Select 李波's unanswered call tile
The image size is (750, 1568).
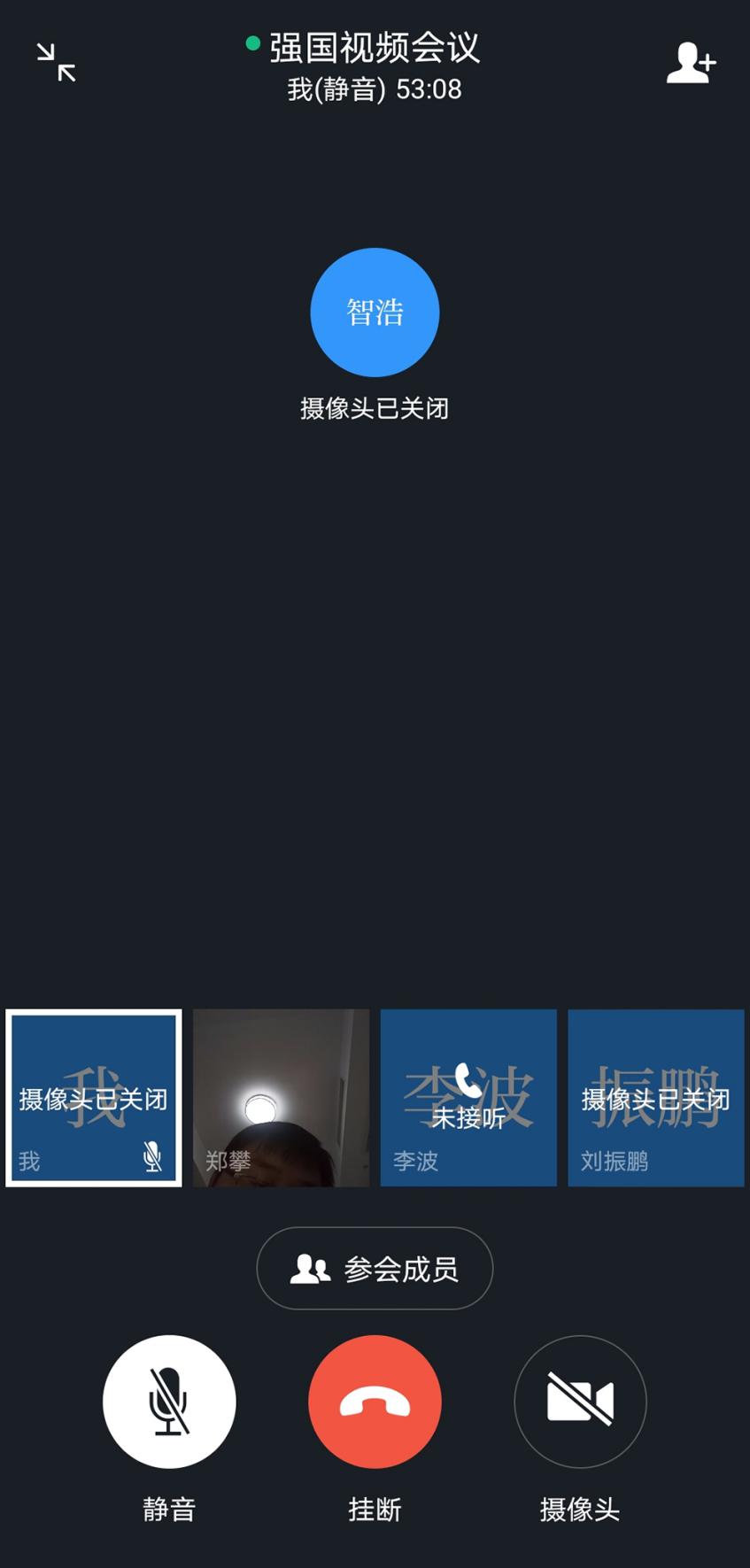[x=468, y=1098]
